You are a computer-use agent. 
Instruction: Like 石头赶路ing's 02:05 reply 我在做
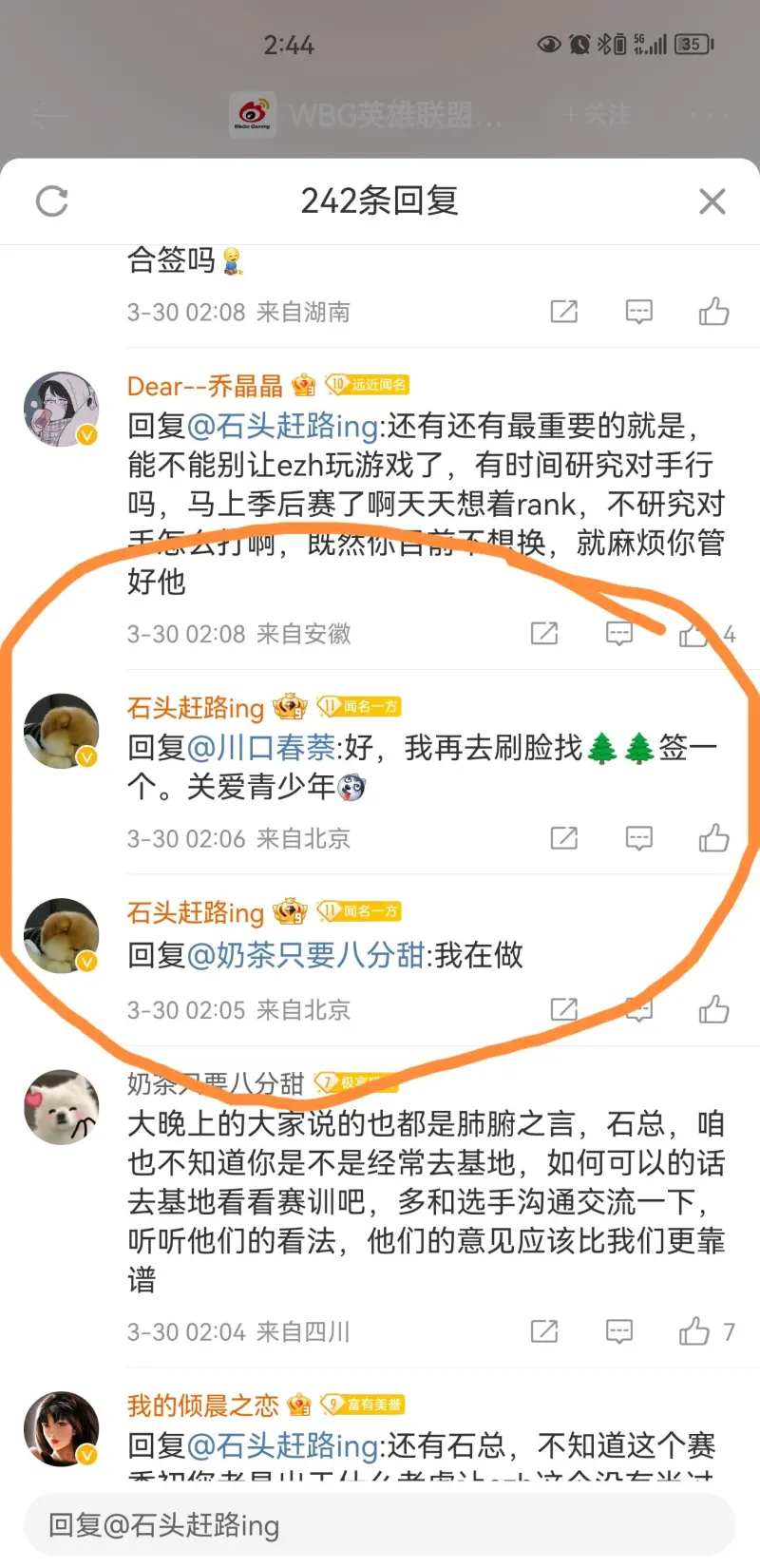pyautogui.click(x=713, y=1009)
